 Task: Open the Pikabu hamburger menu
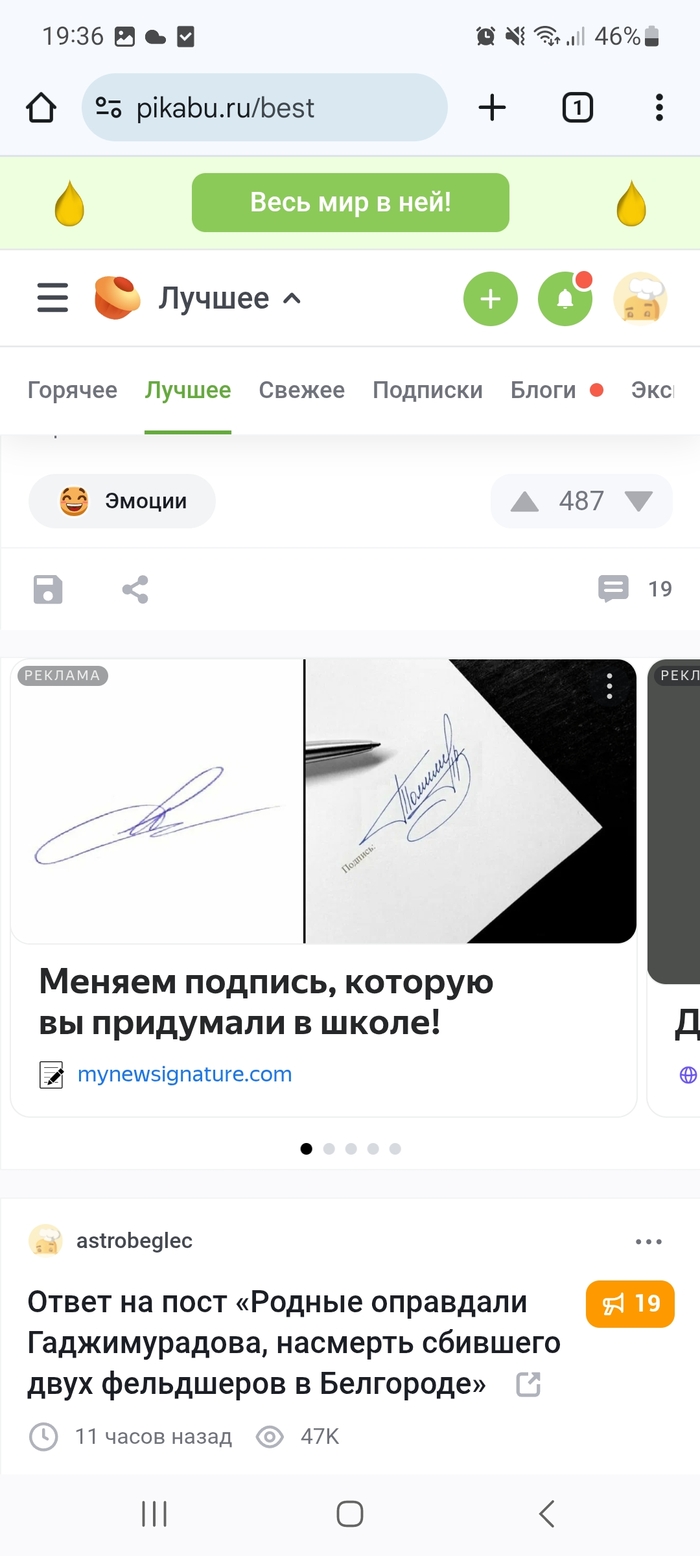point(52,298)
